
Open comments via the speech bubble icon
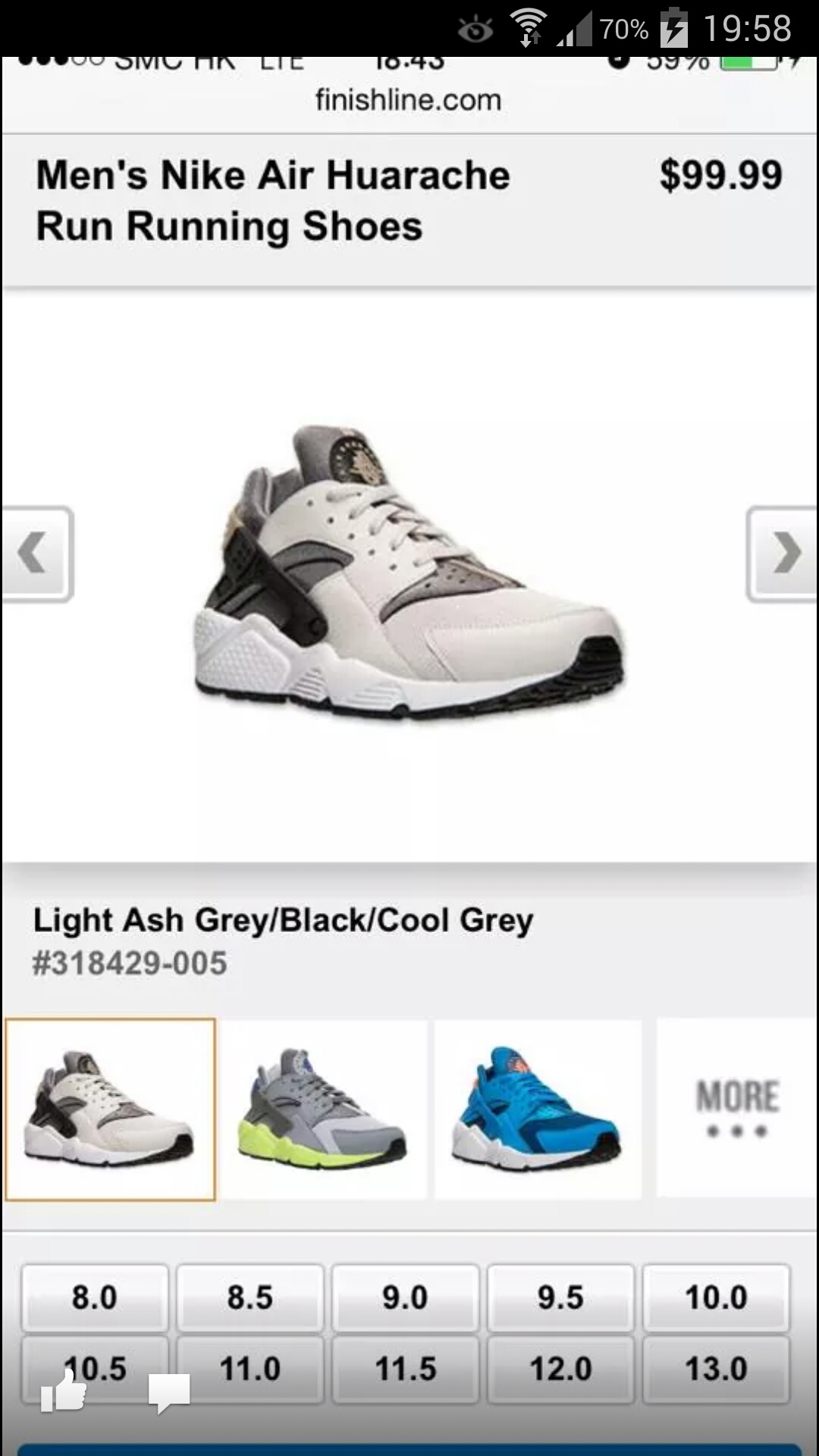coord(168,1392)
